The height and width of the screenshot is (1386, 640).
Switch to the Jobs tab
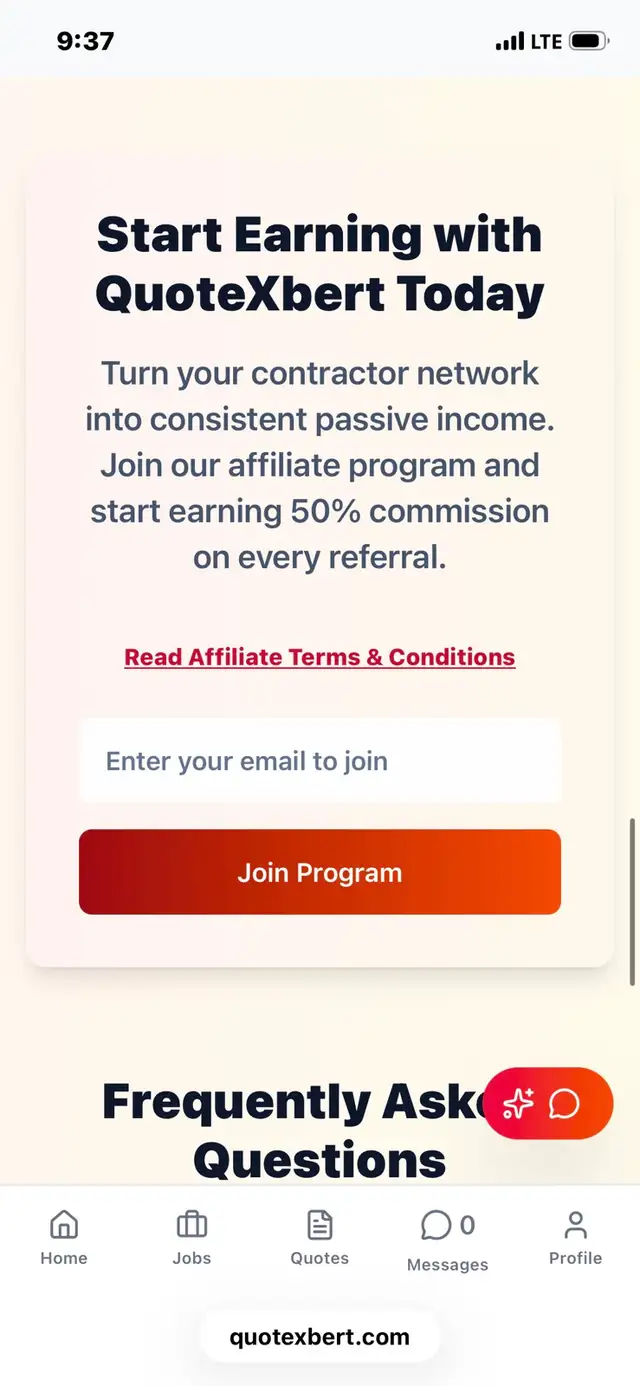(x=191, y=1238)
